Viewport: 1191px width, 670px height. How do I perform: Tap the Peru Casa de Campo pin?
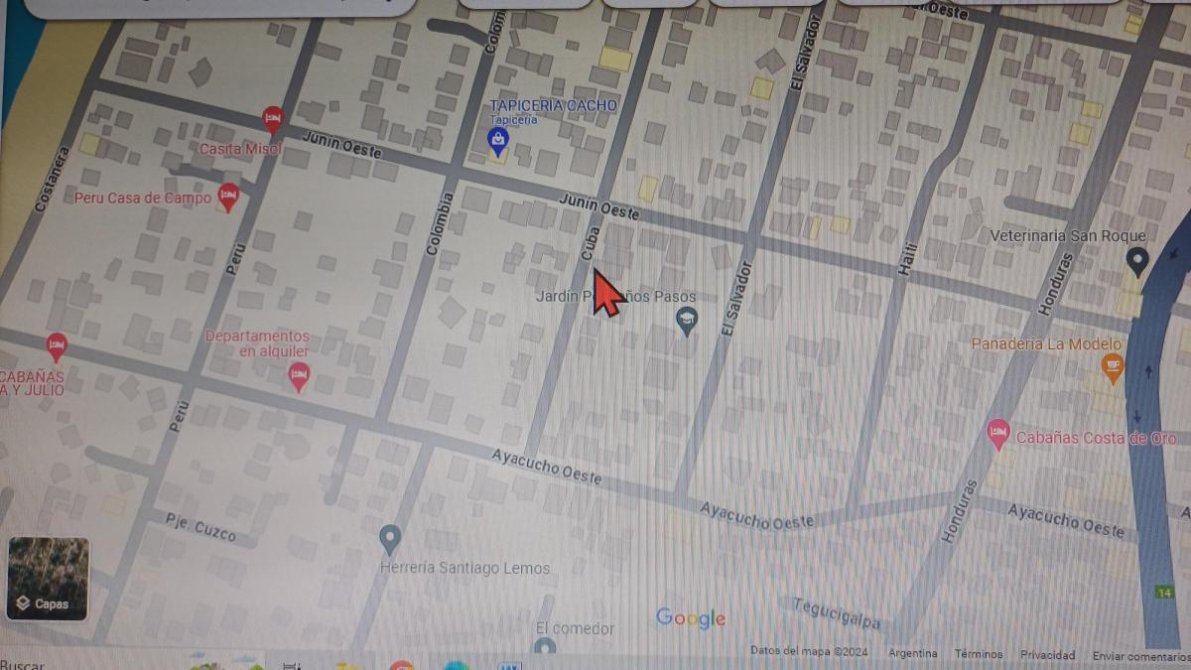click(x=229, y=196)
